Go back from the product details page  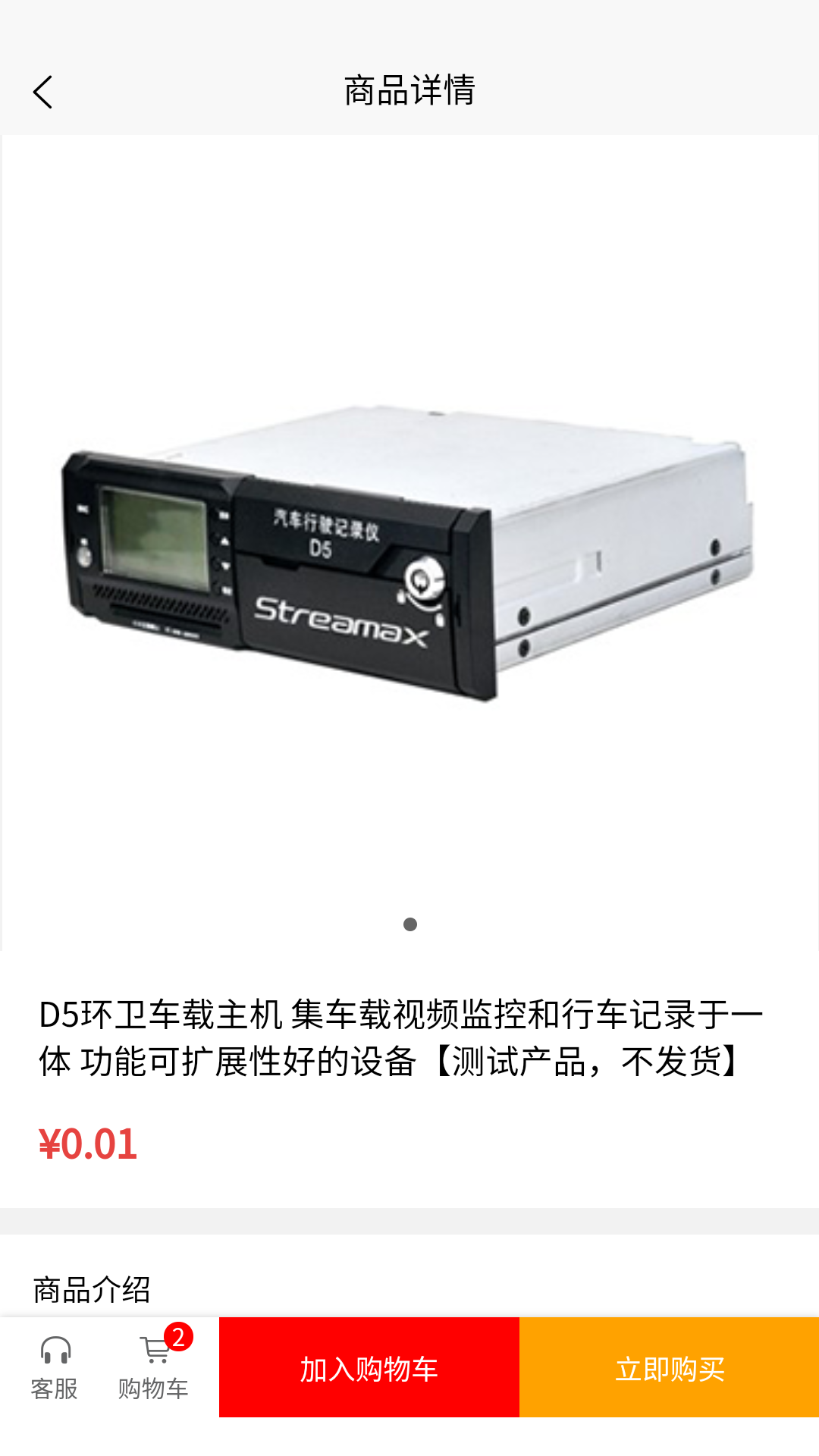[x=43, y=93]
